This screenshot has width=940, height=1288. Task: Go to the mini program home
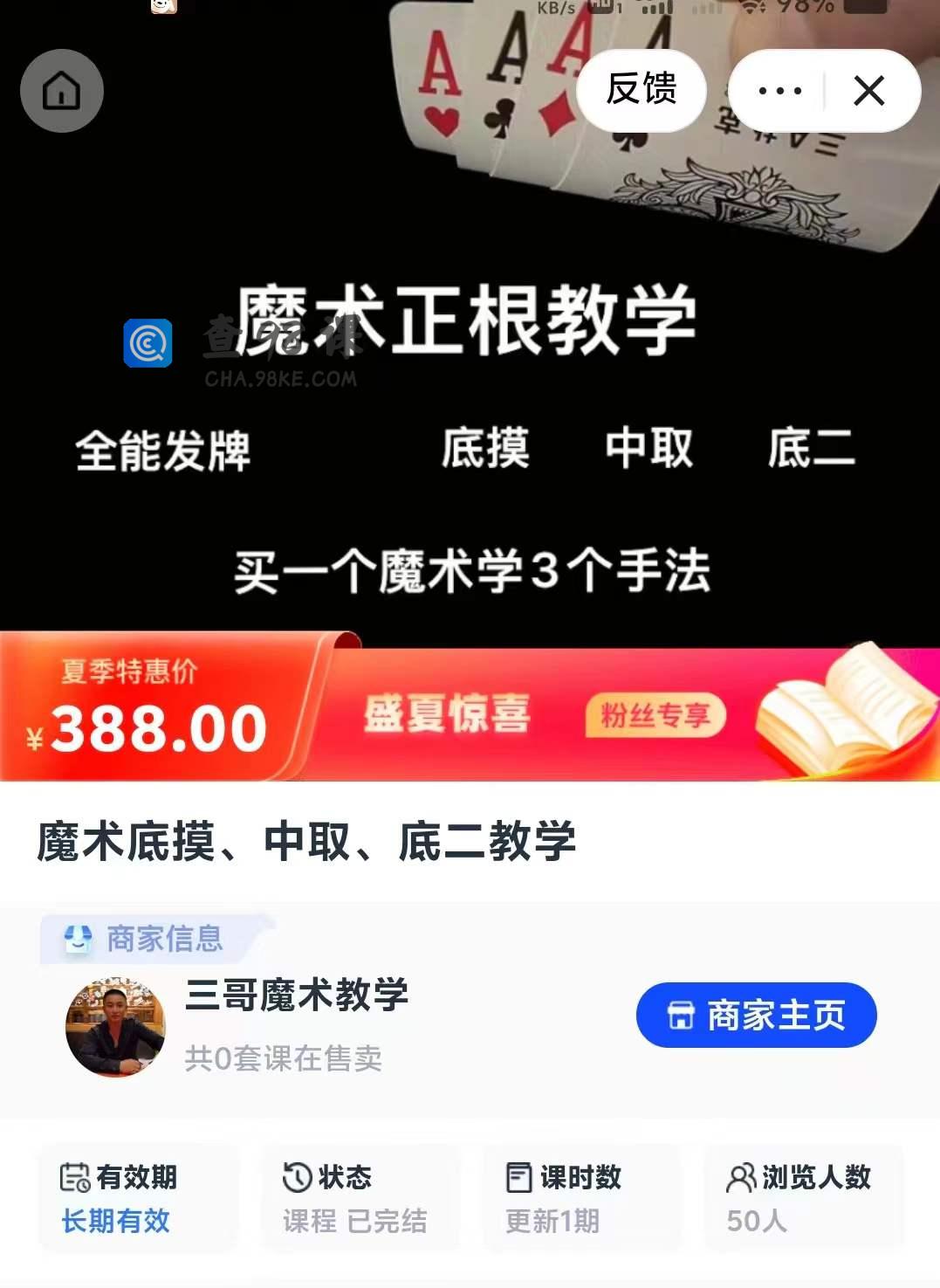[x=62, y=91]
